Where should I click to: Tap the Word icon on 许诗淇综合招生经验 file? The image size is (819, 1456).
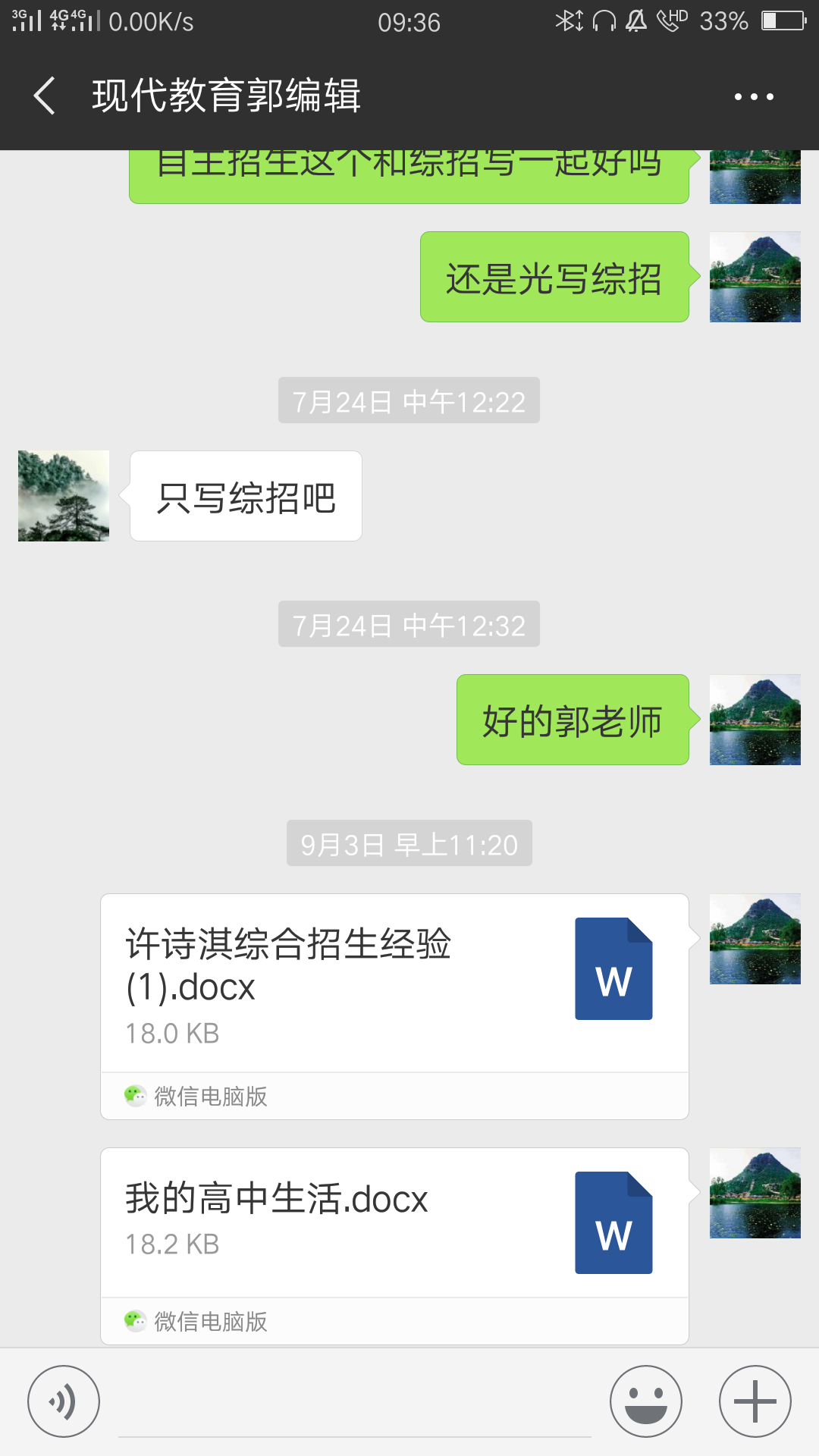tap(613, 969)
